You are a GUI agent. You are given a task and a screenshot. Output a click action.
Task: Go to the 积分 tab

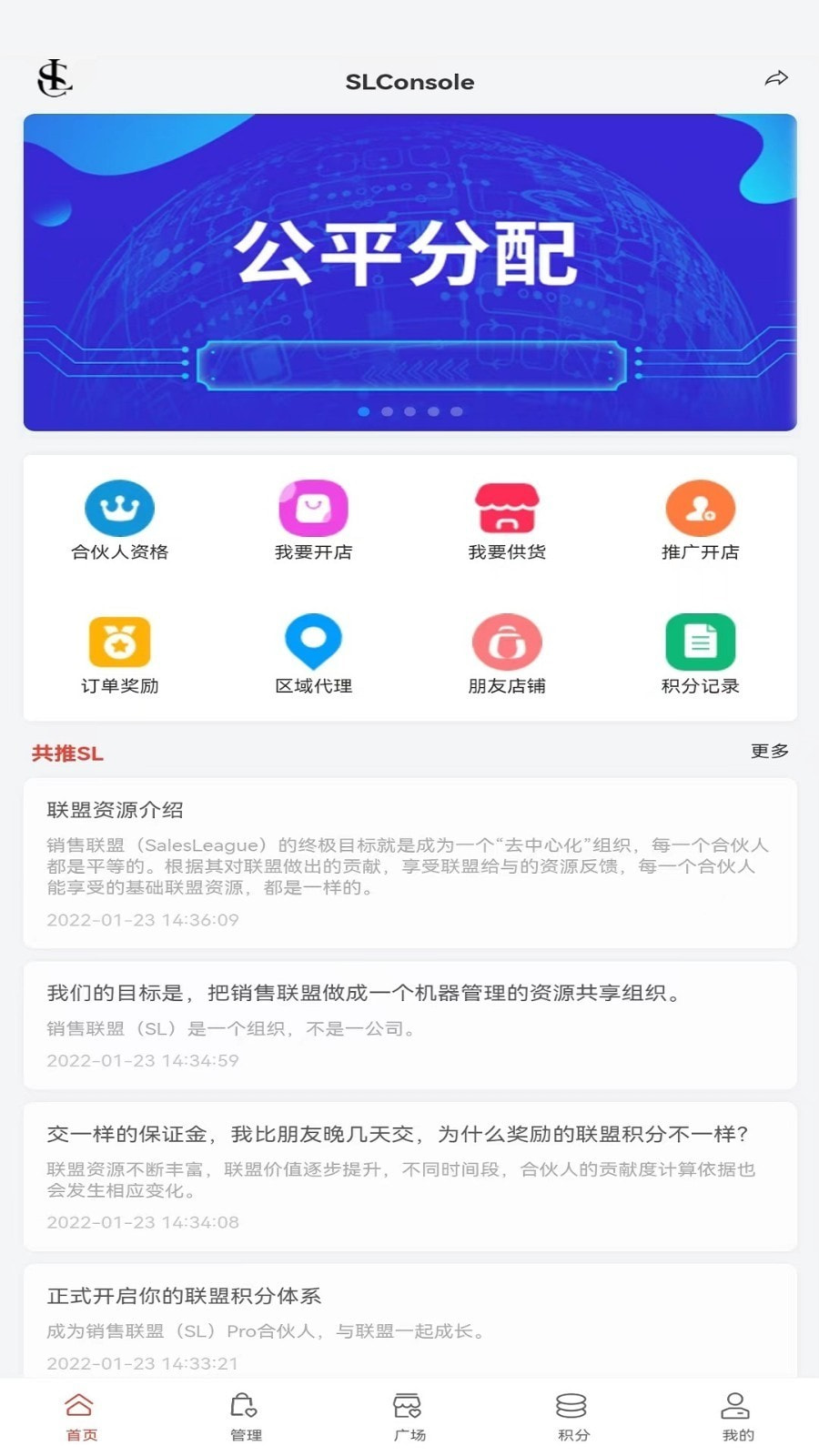coord(572,1417)
